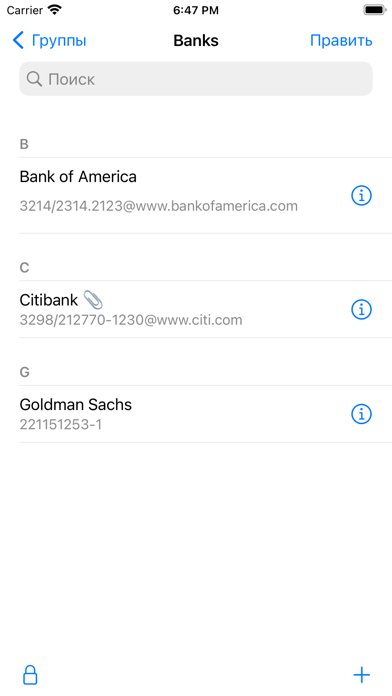The width and height of the screenshot is (392, 696).
Task: Go back to Группы
Action: click(49, 40)
